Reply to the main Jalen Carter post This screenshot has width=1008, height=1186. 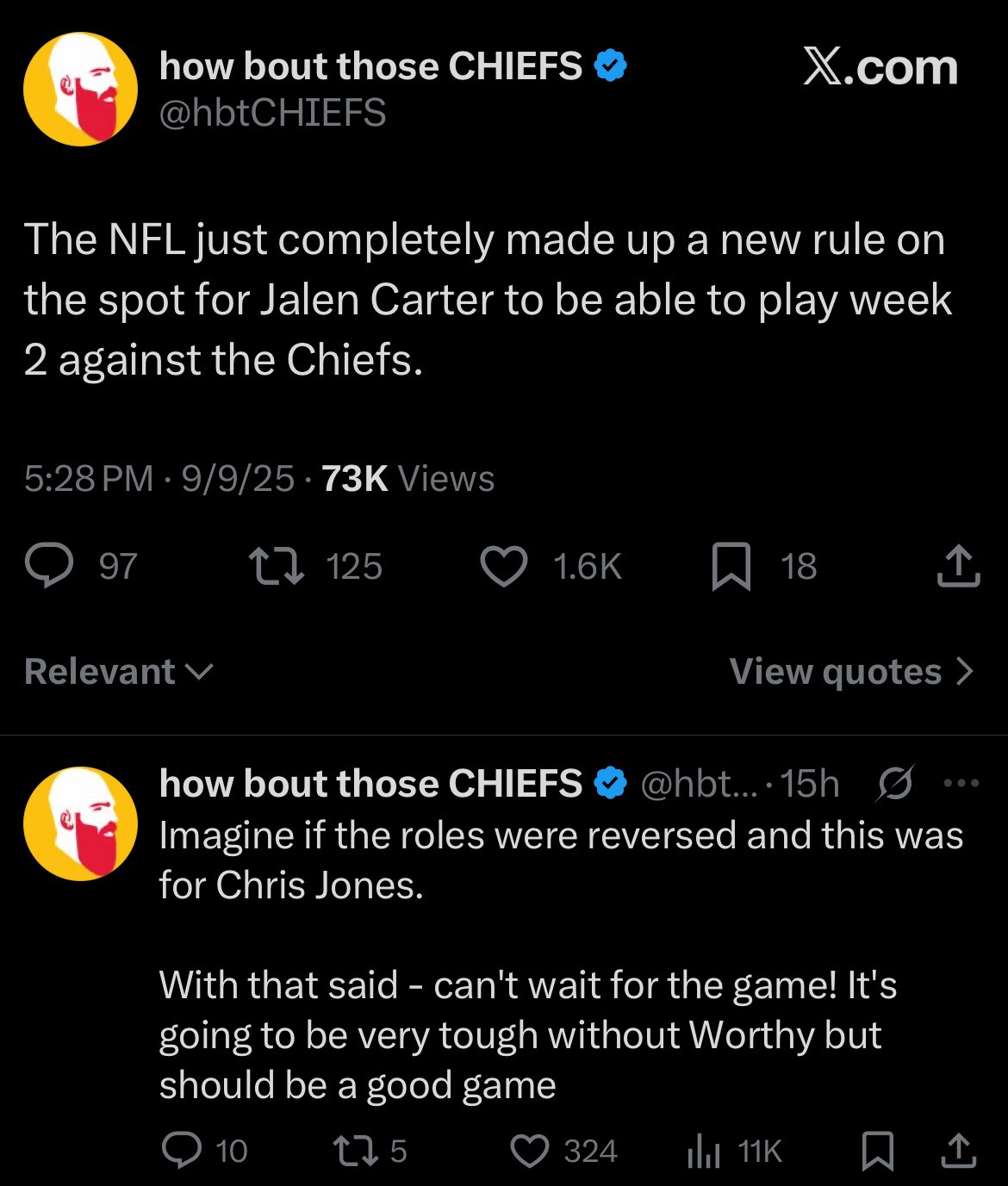pos(50,567)
